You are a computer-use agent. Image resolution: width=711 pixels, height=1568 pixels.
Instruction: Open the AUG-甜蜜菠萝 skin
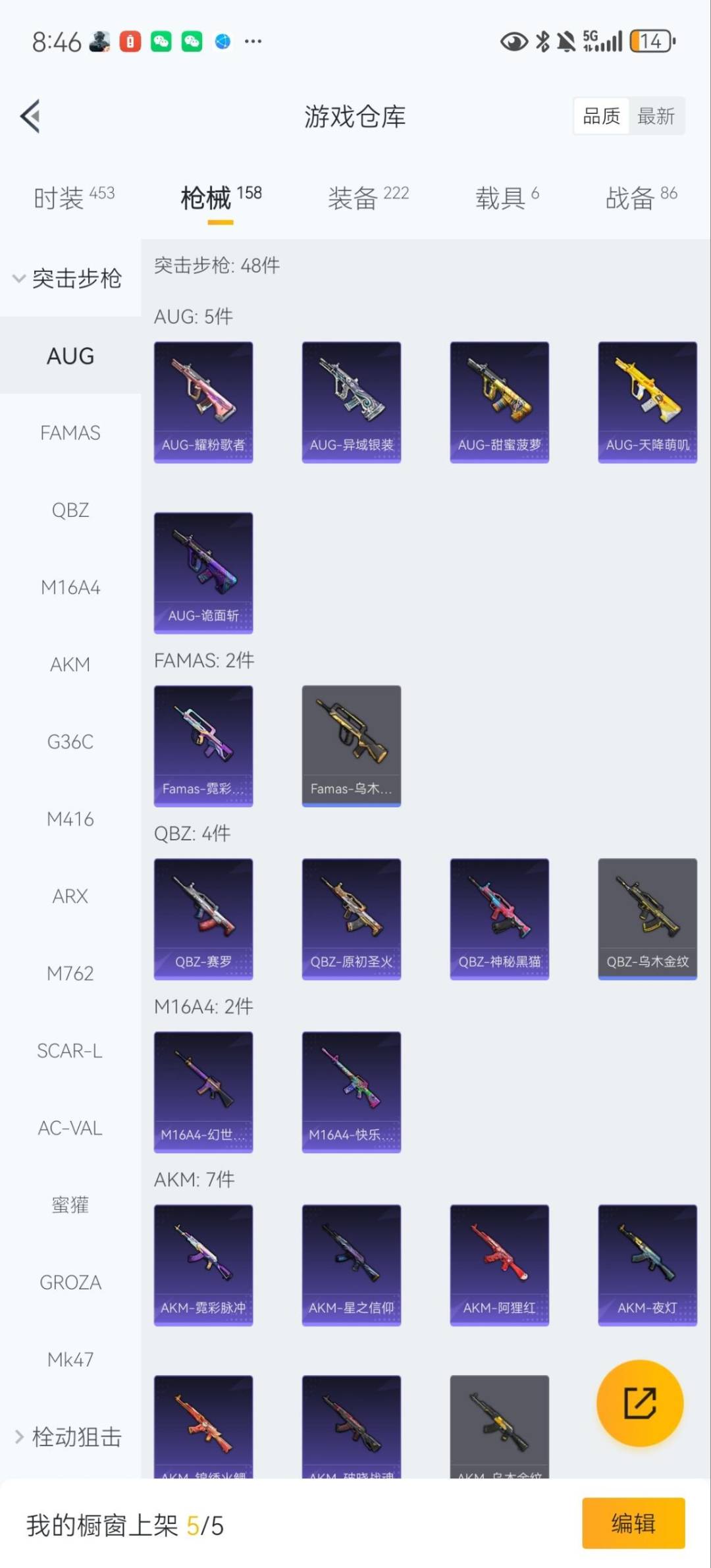point(499,402)
